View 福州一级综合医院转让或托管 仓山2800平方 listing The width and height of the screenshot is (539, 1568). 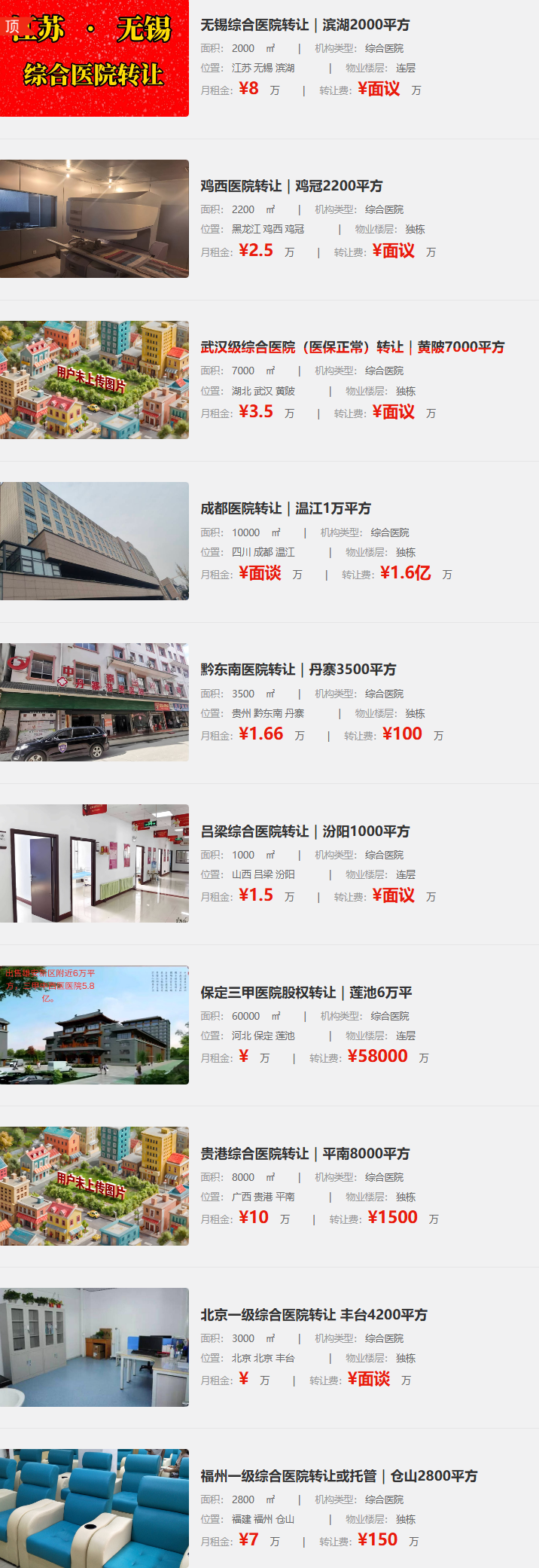coord(339,1476)
